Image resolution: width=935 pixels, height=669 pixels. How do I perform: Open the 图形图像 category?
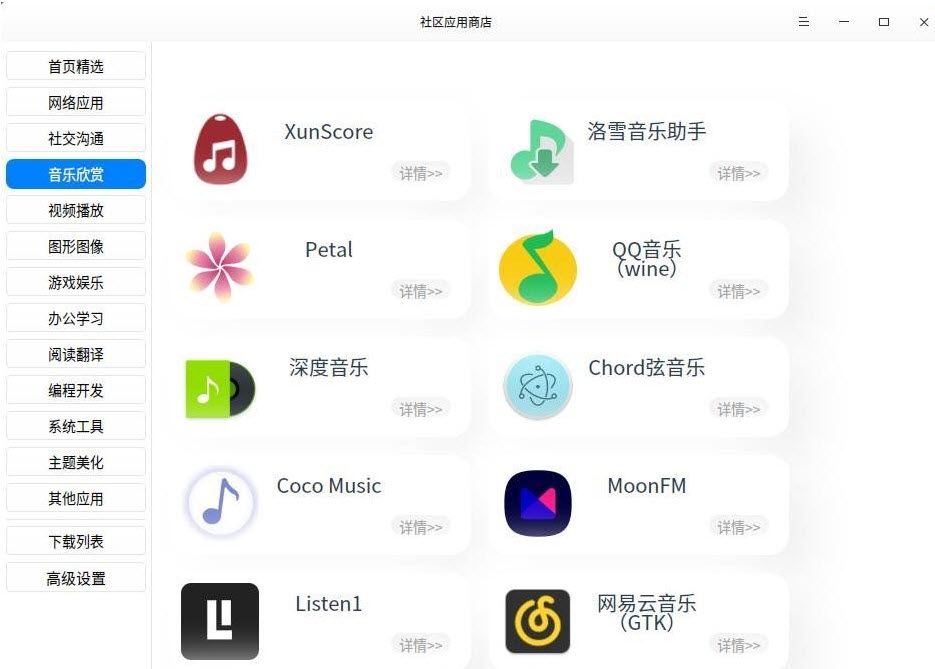pyautogui.click(x=76, y=247)
